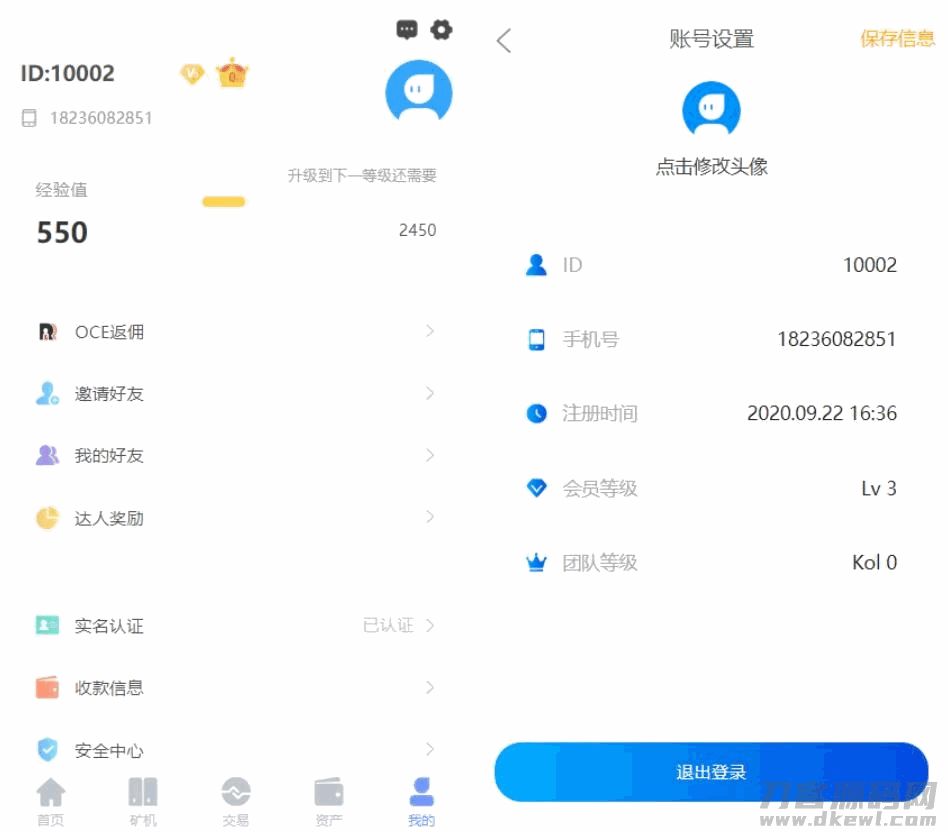Image resolution: width=948 pixels, height=832 pixels.
Task: Switch to 资产 tab
Action: (x=329, y=802)
